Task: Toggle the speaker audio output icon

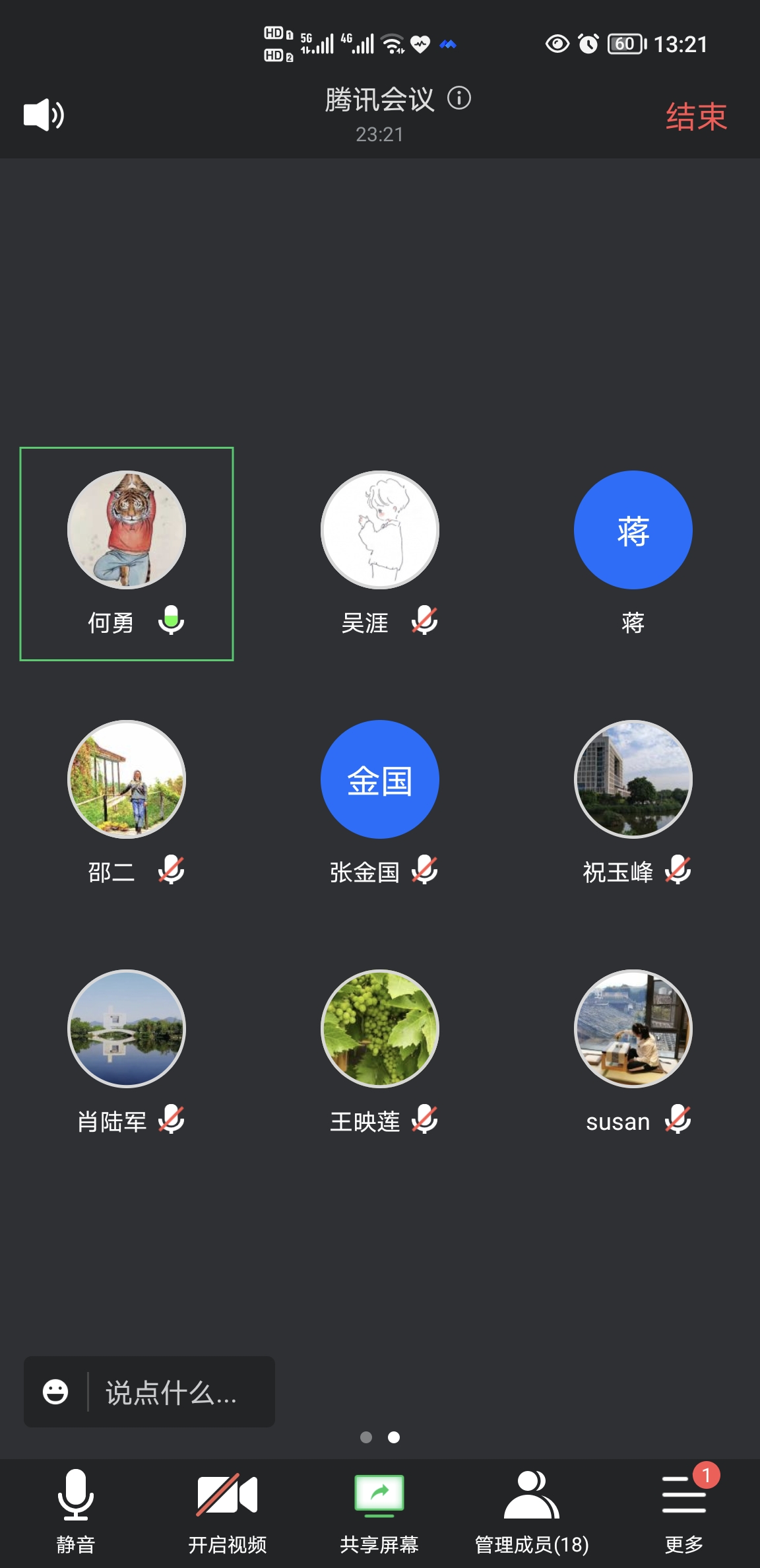Action: click(x=44, y=115)
